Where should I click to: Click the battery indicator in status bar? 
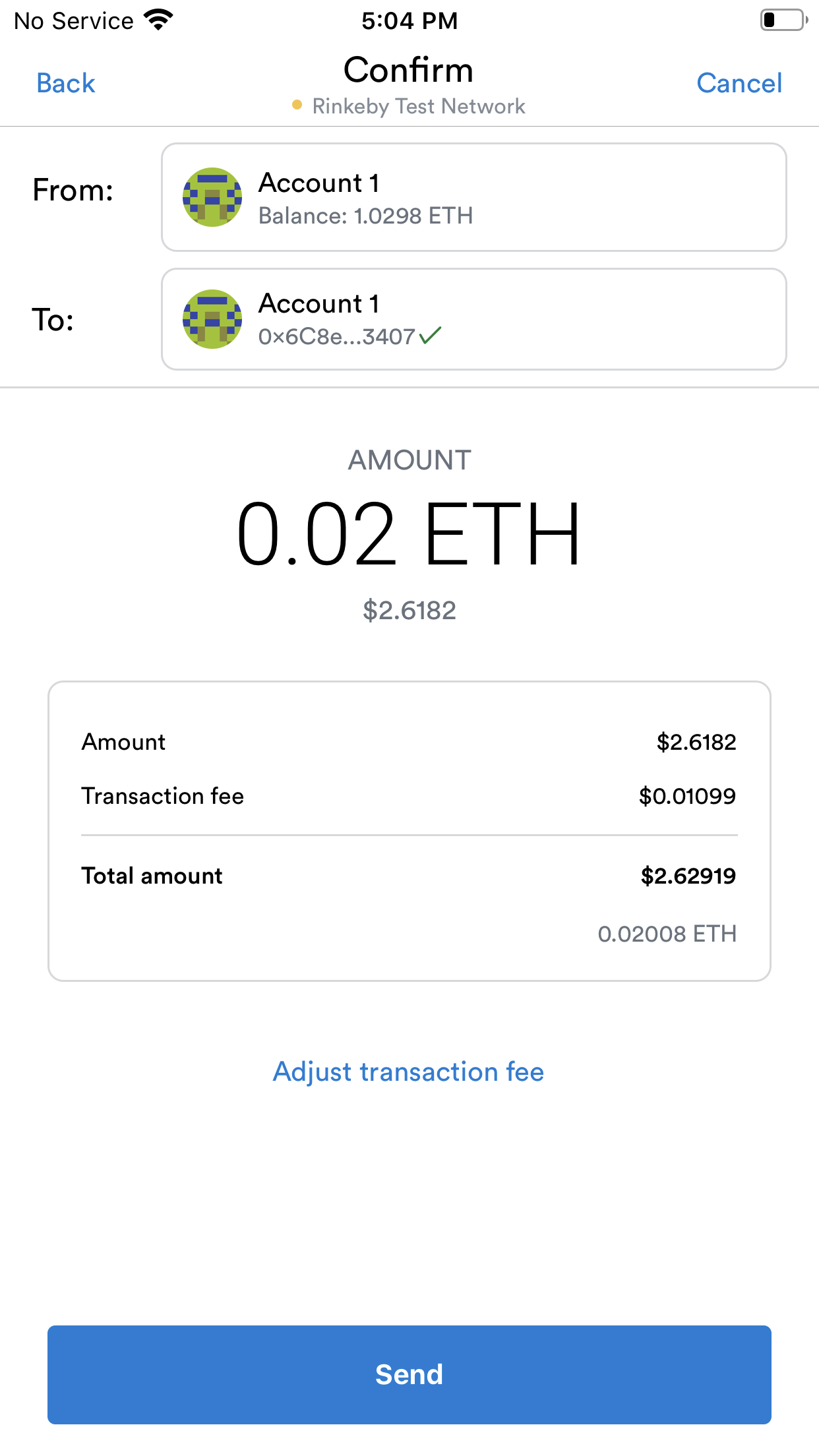pos(782,20)
